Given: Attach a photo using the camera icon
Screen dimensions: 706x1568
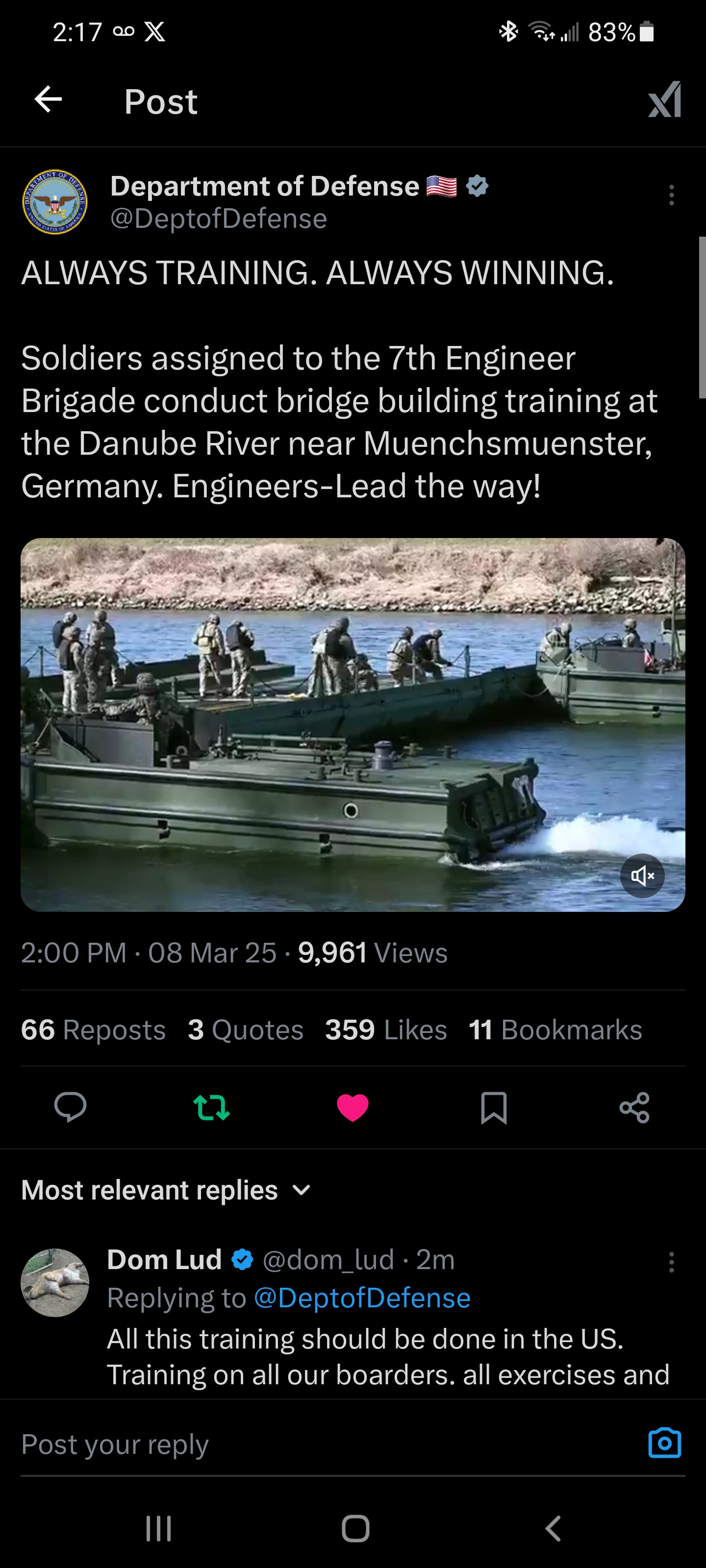Looking at the screenshot, I should click(664, 1443).
